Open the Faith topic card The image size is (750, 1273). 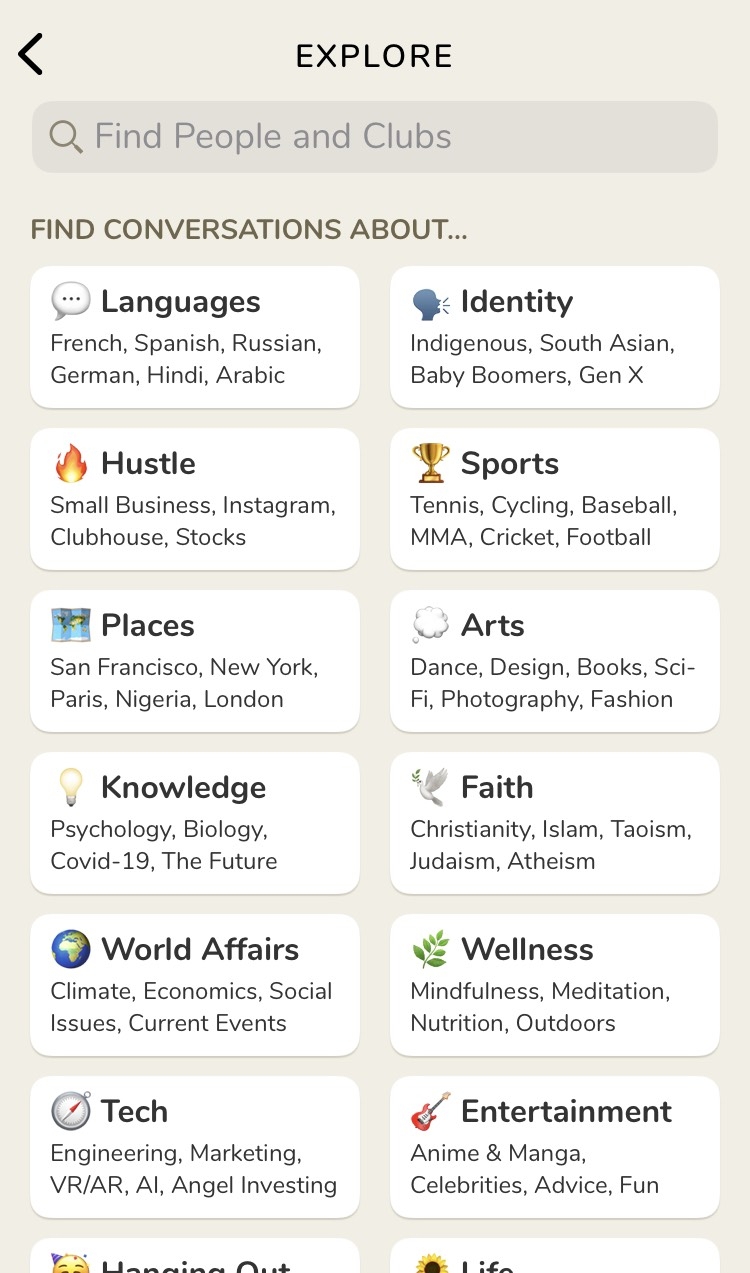[x=554, y=823]
